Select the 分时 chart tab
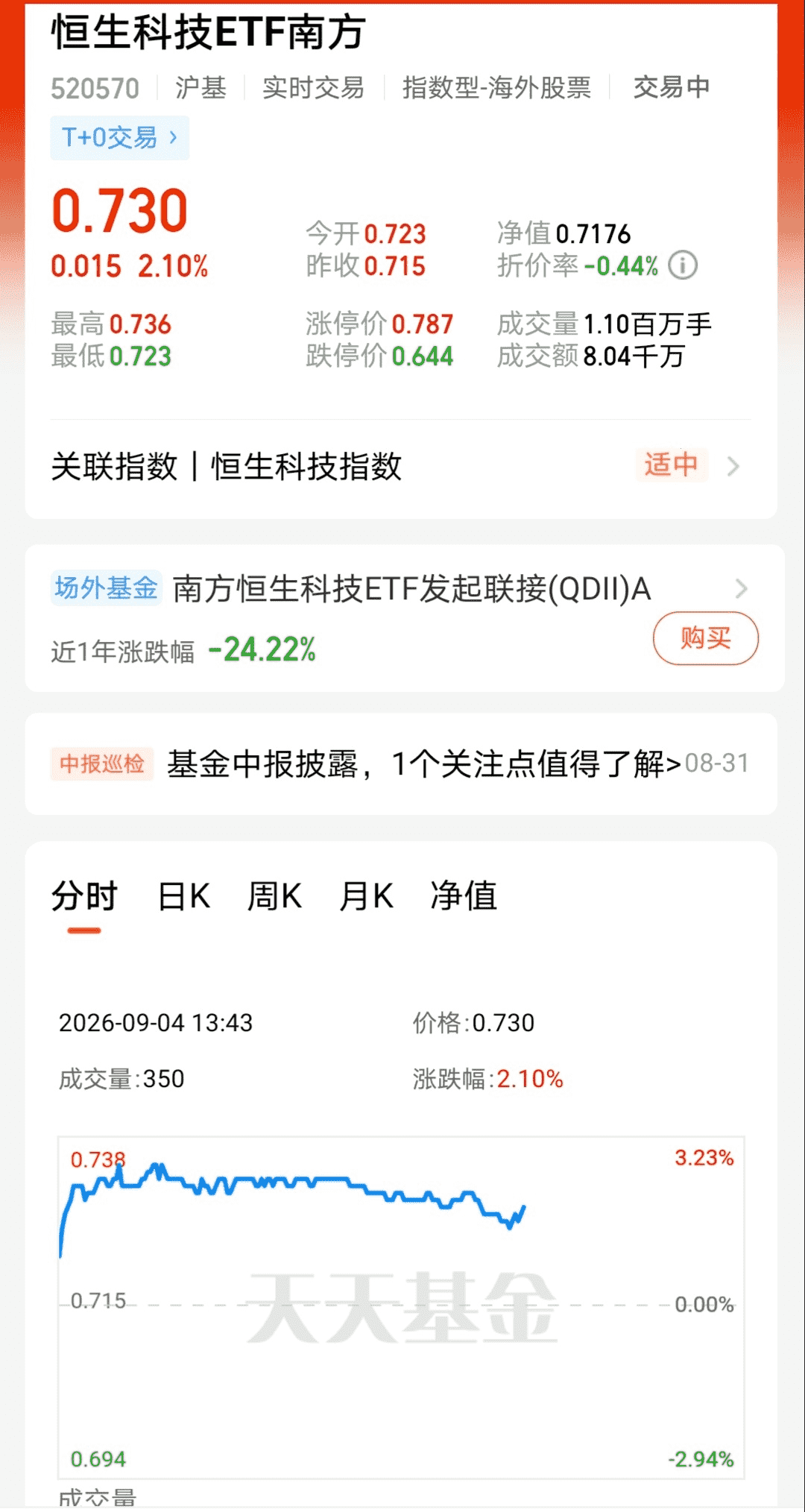The width and height of the screenshot is (805, 1512). pyautogui.click(x=84, y=897)
